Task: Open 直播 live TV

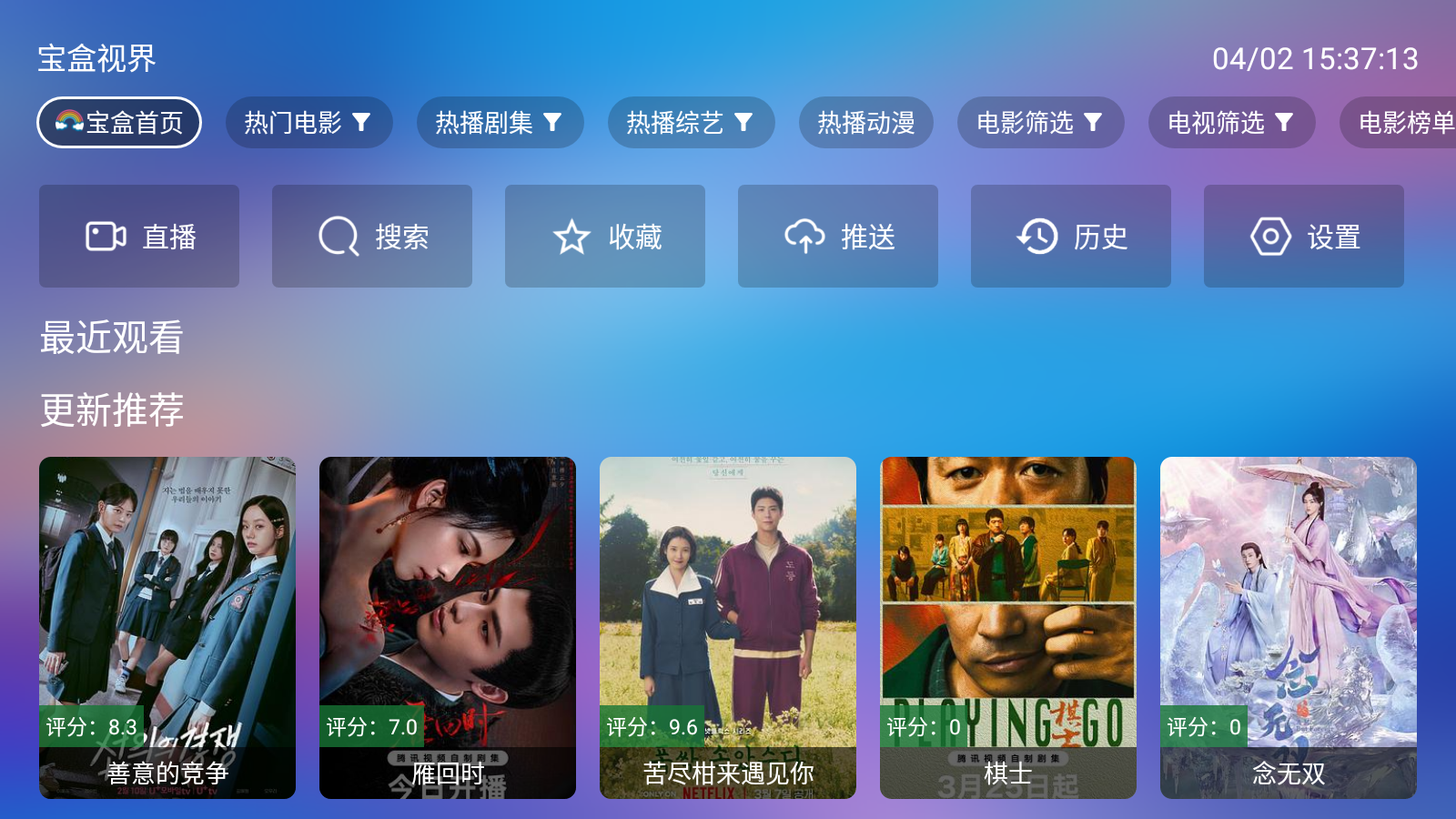Action: [x=139, y=237]
